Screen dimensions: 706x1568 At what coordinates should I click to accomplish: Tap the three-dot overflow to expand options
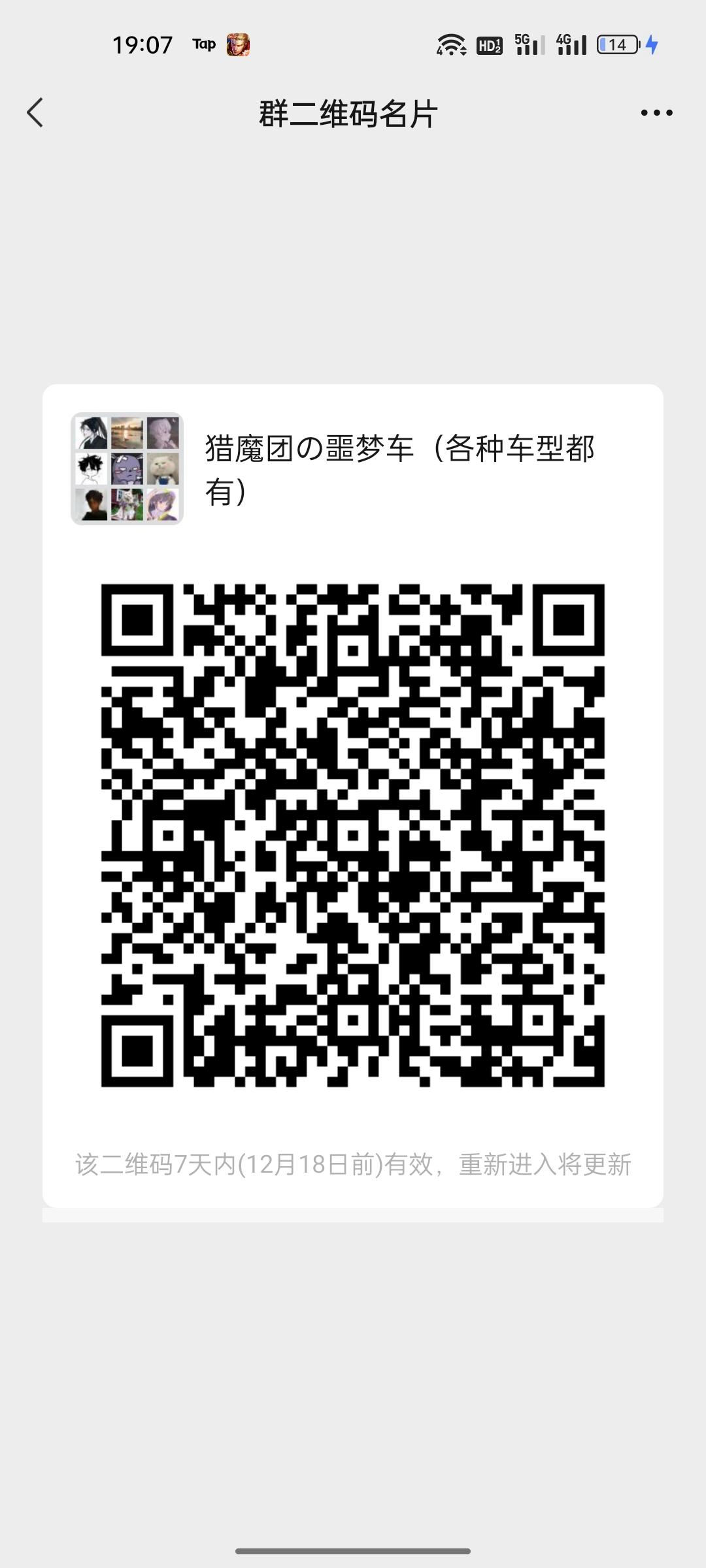[656, 112]
